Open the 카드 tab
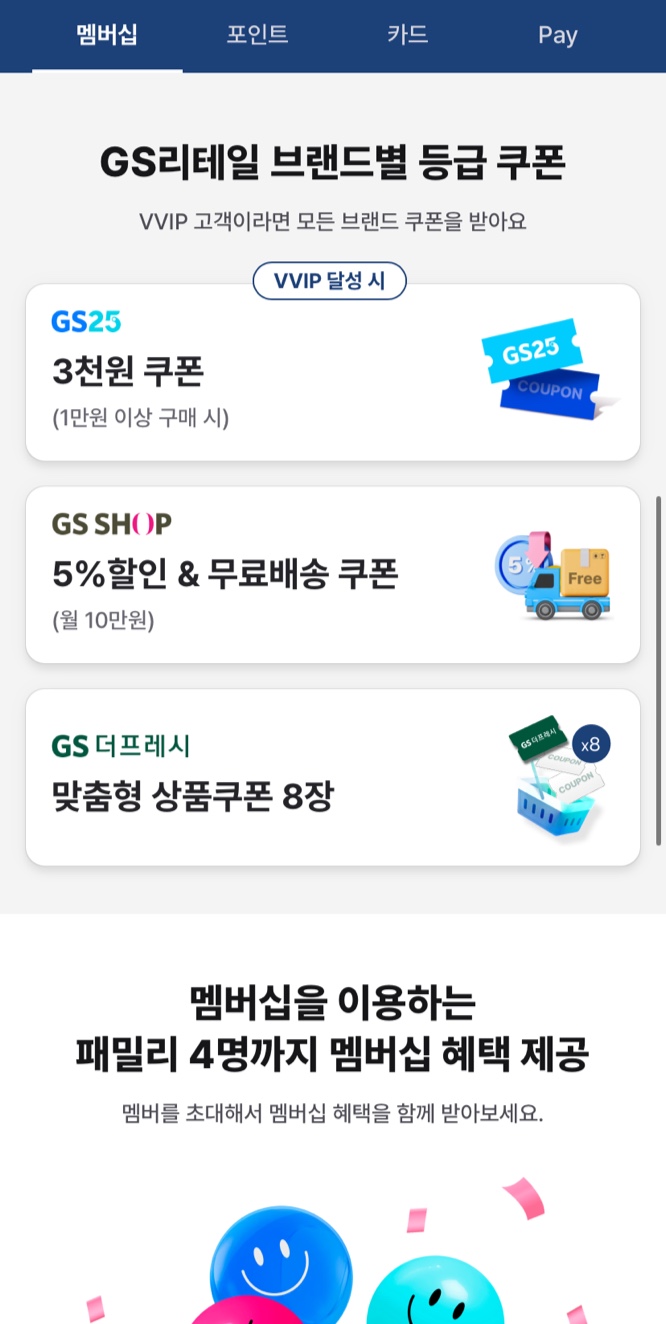The height and width of the screenshot is (1324, 666). coord(407,35)
